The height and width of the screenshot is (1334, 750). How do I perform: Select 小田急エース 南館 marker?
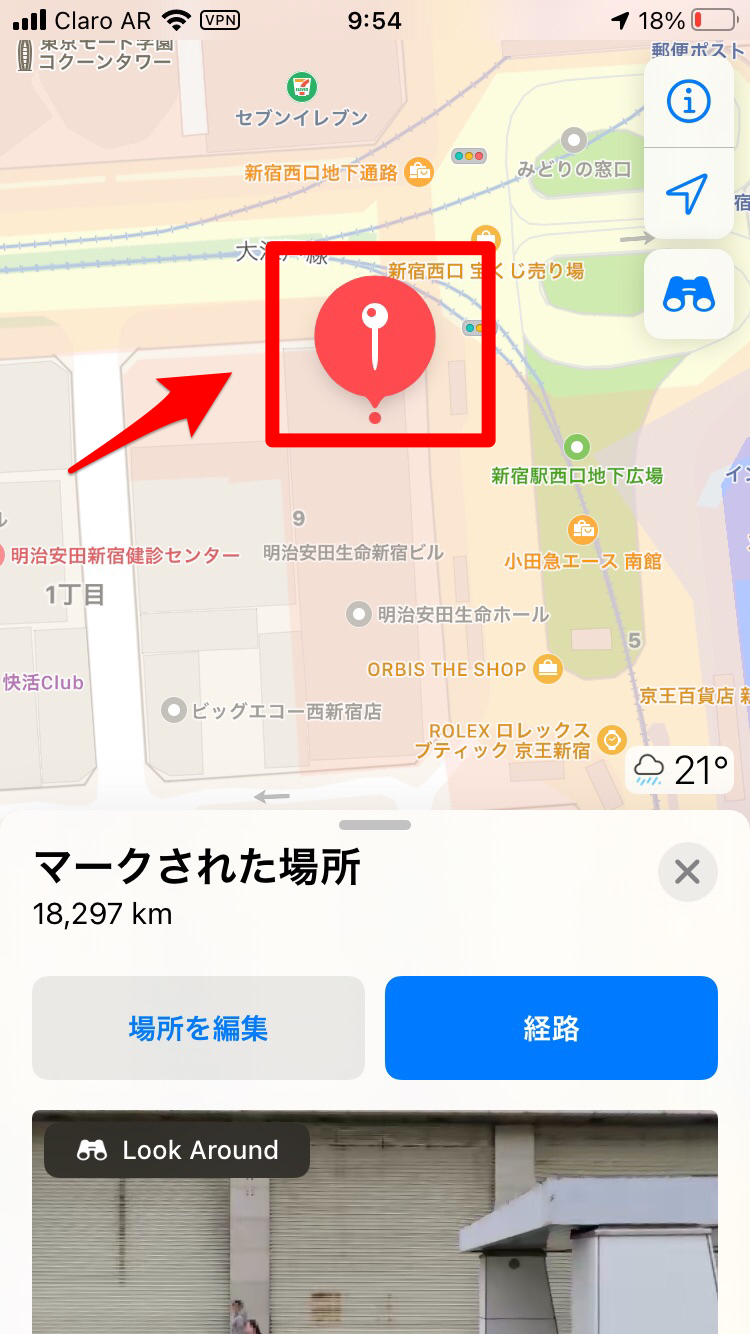(x=582, y=528)
